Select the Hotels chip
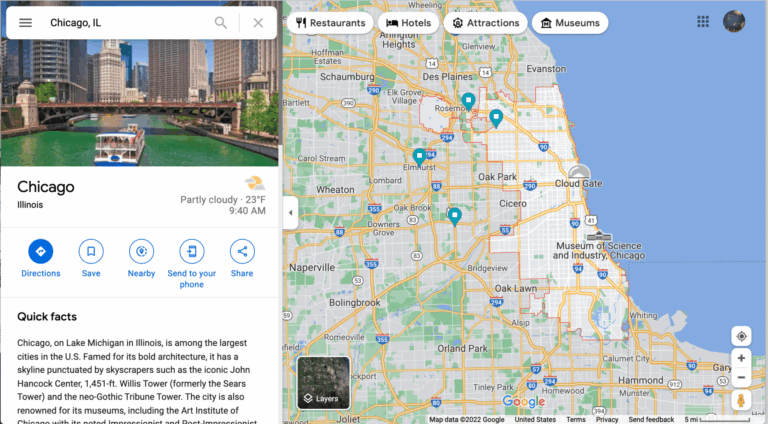The height and width of the screenshot is (424, 768). point(408,22)
